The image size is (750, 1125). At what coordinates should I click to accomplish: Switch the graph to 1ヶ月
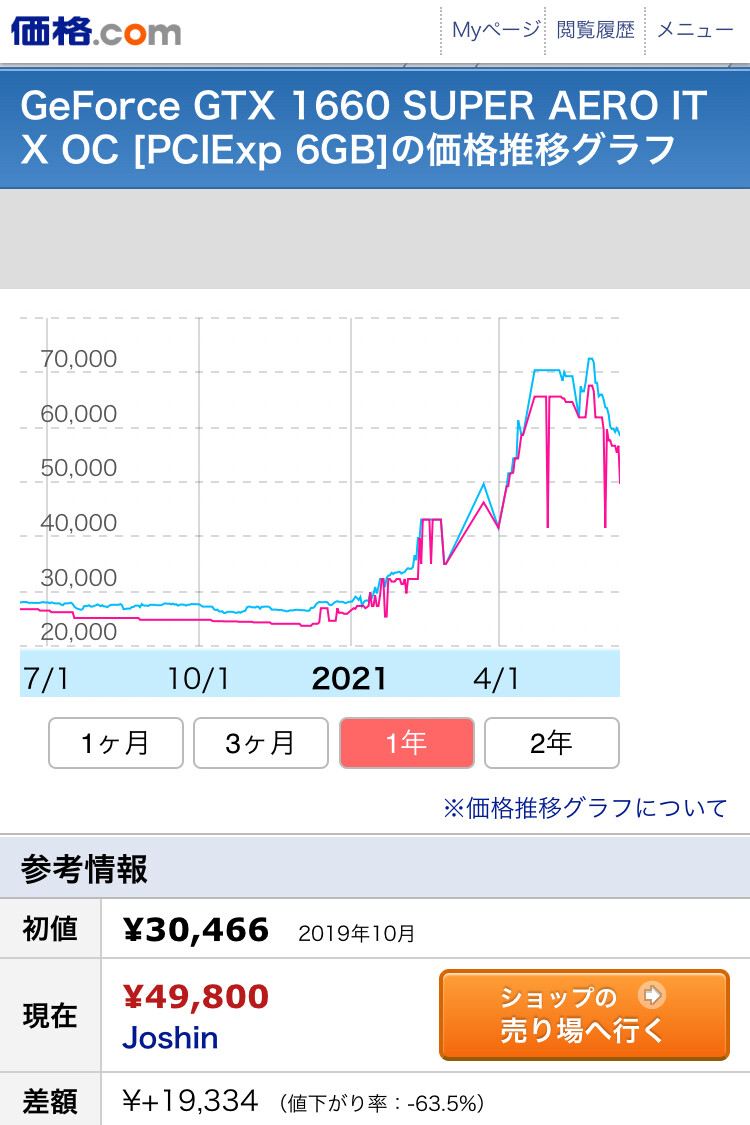[116, 743]
